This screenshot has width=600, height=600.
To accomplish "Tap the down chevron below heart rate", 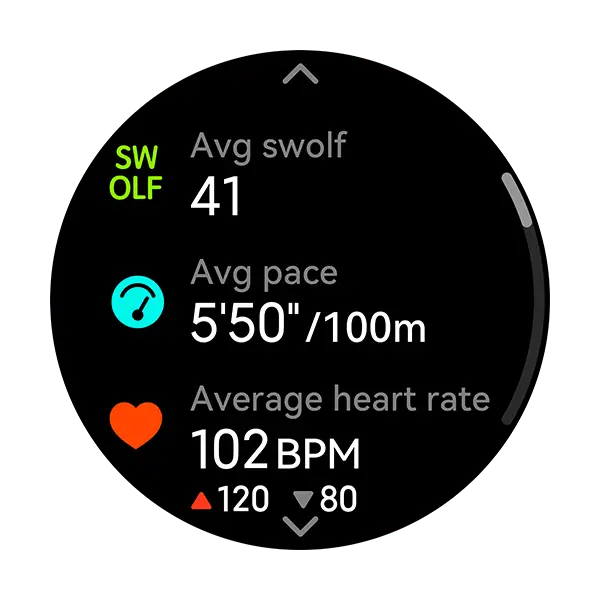I will pyautogui.click(x=300, y=524).
